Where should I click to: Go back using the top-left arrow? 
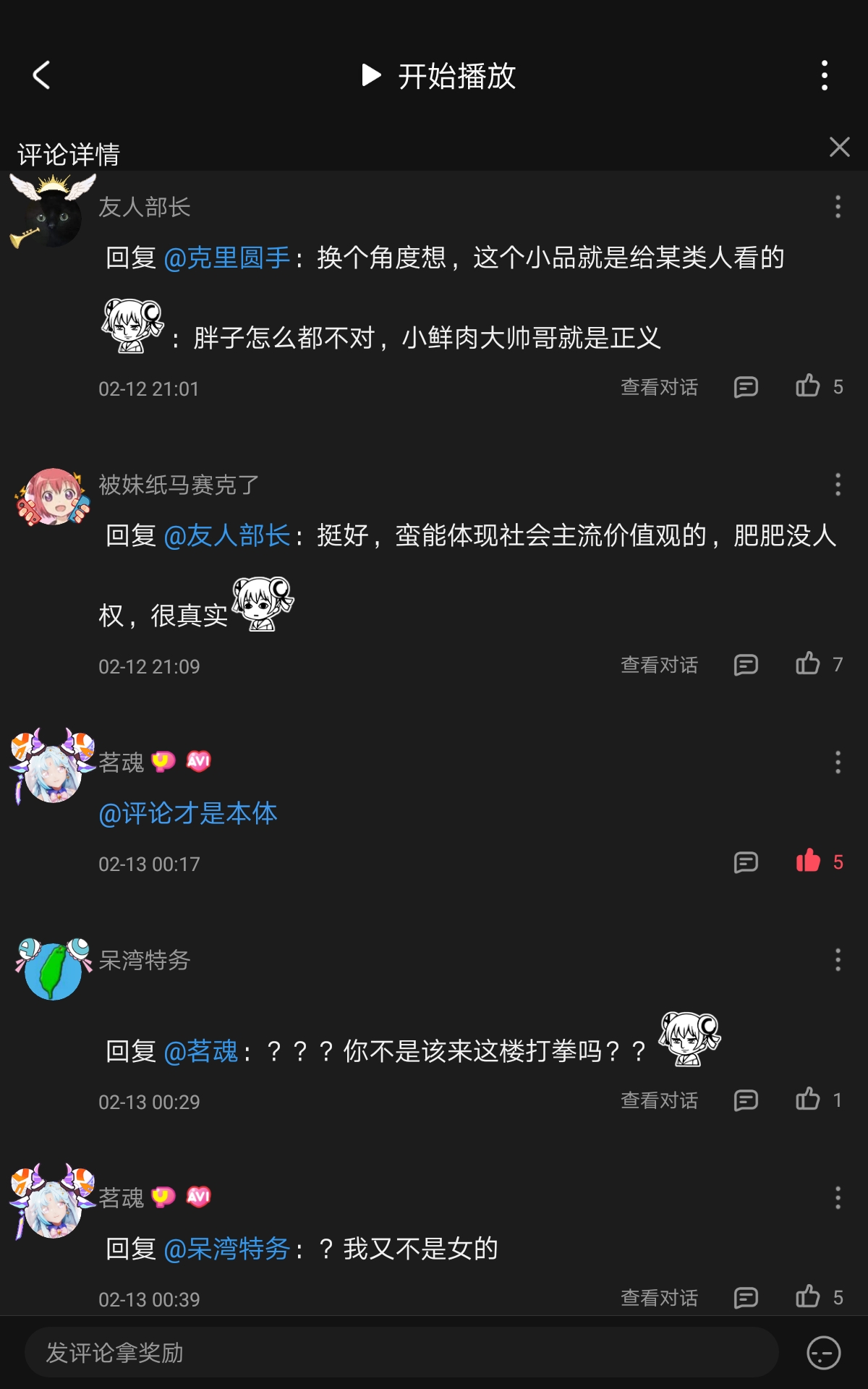click(x=42, y=75)
